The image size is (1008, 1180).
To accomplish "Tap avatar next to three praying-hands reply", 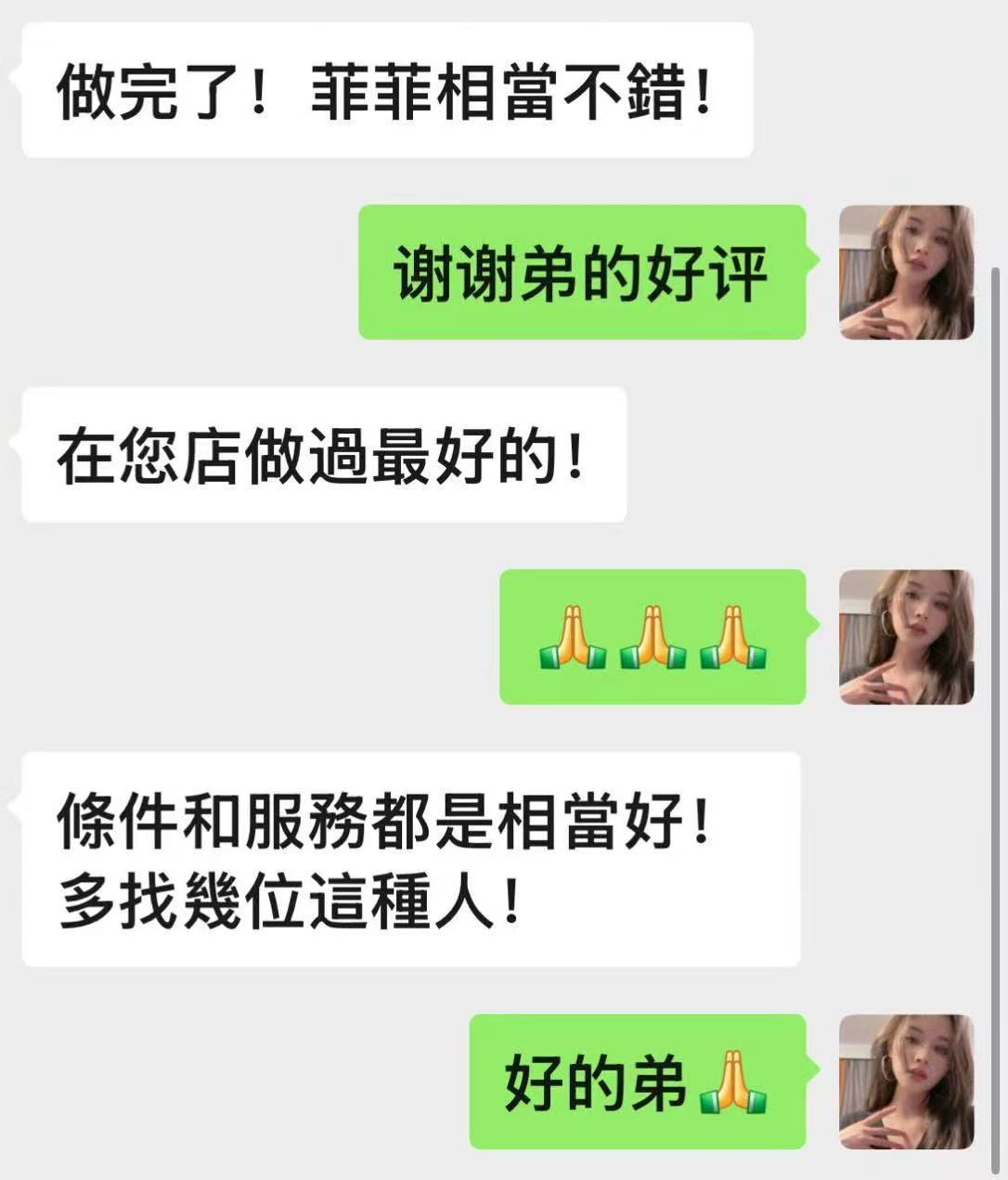I will [x=906, y=637].
